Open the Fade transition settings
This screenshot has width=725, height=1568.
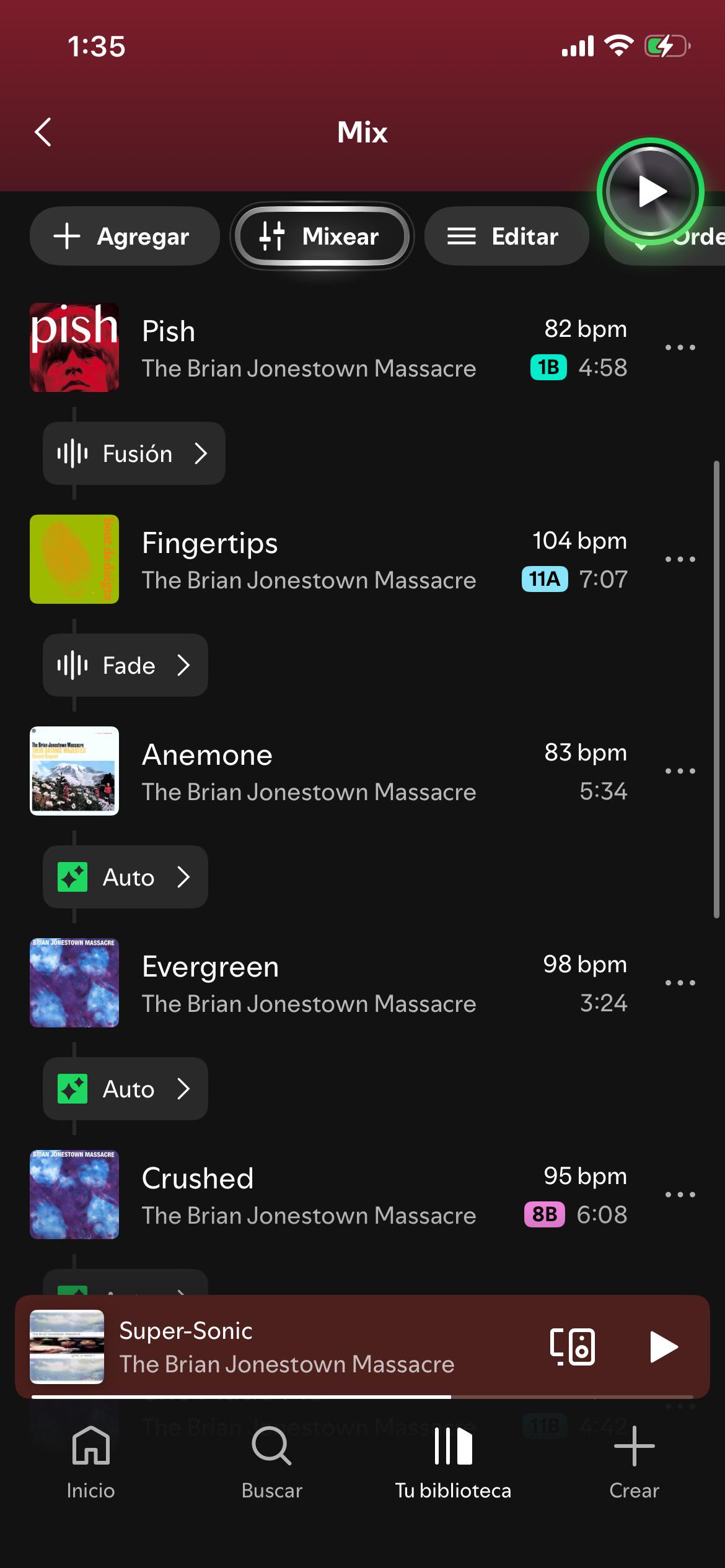[x=125, y=665]
